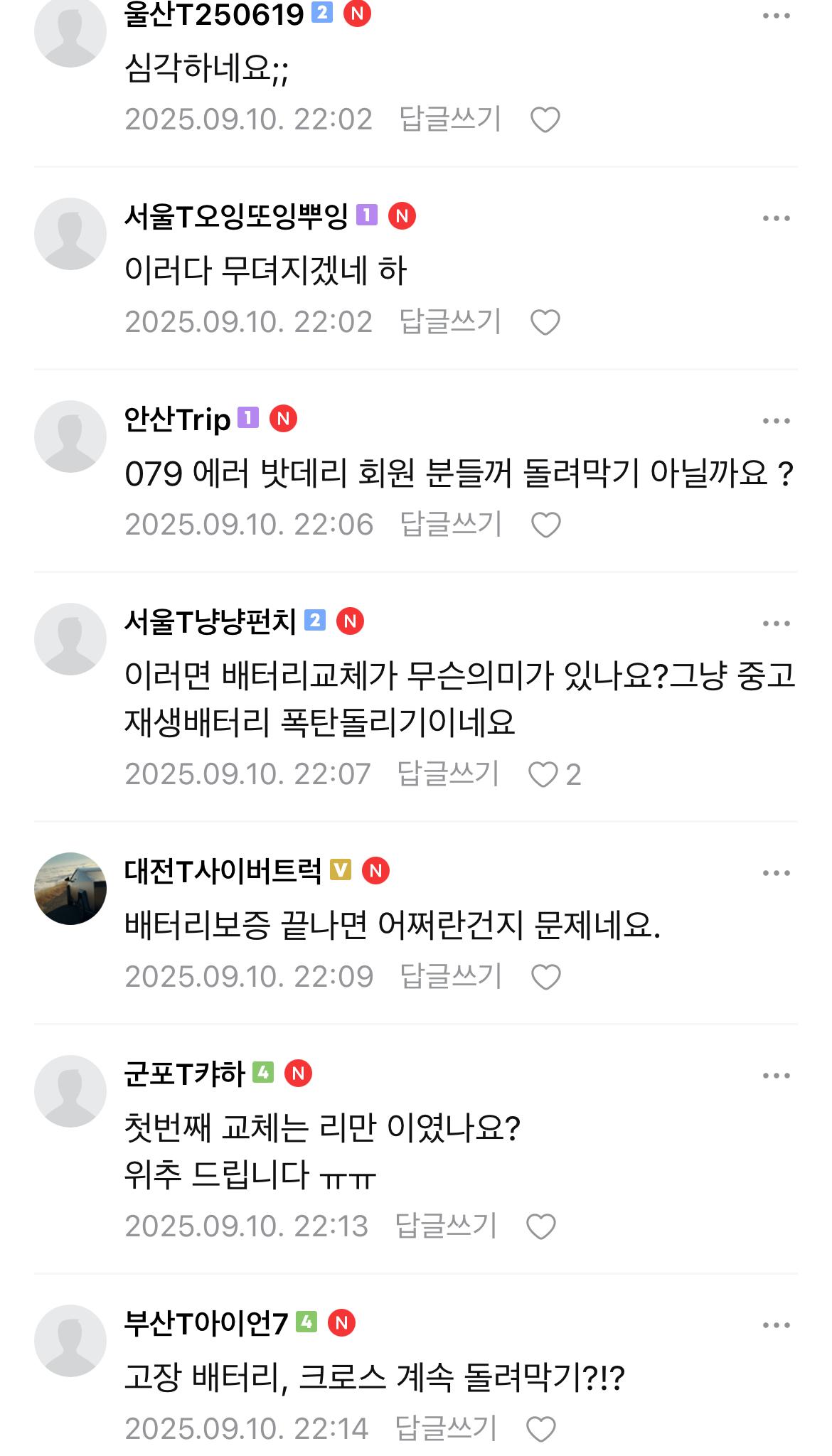
Task: Open overflow menu on 서울T냥냥펀치's comment
Action: (x=776, y=623)
